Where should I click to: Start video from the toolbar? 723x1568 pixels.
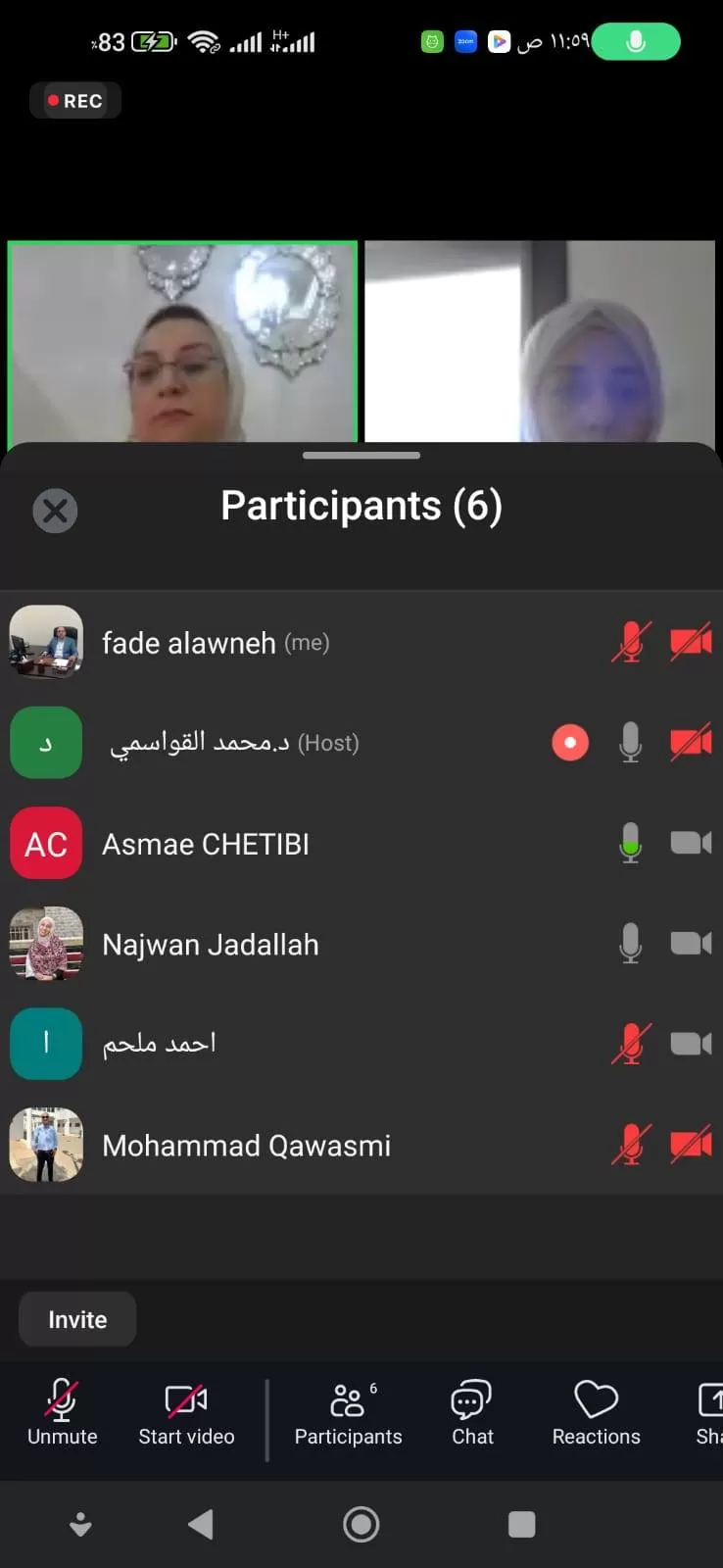186,1412
